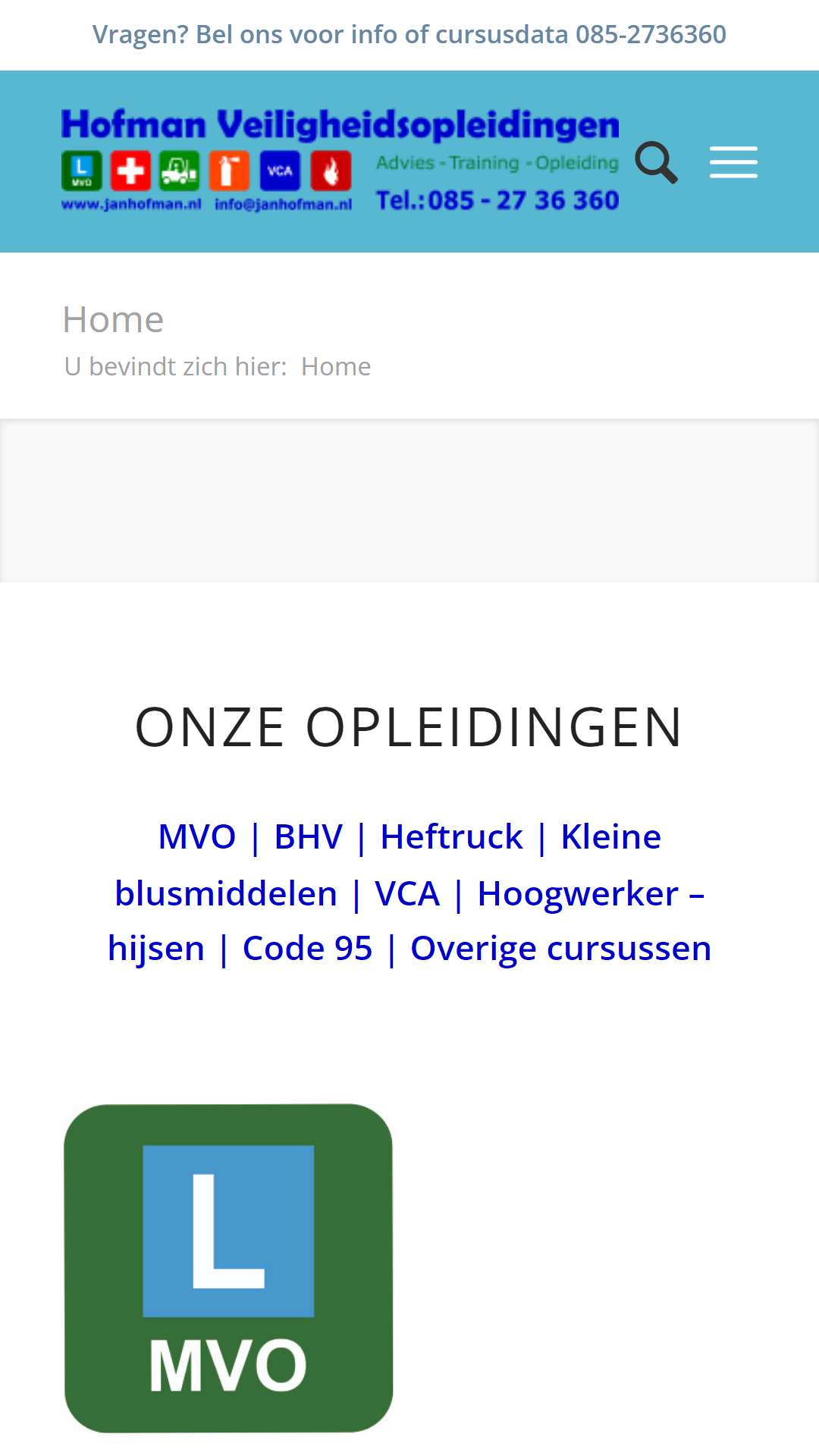819x1456 pixels.
Task: Open the Hoogwerker – hijsen link
Action: pyautogui.click(x=406, y=921)
